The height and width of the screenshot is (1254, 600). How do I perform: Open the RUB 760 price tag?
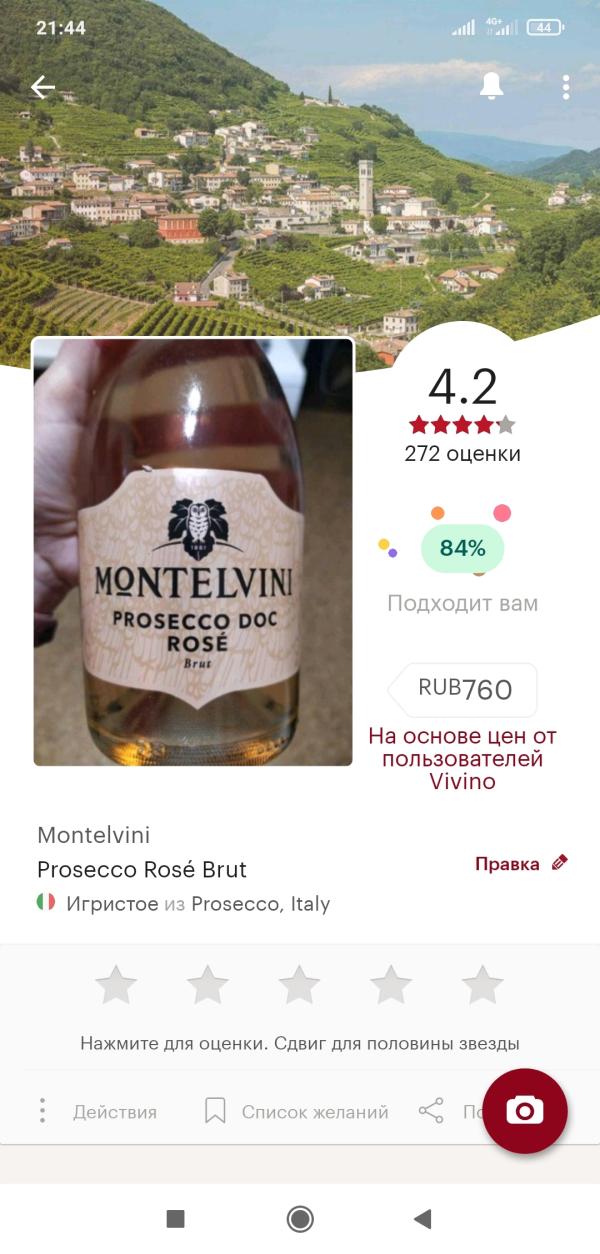point(465,689)
